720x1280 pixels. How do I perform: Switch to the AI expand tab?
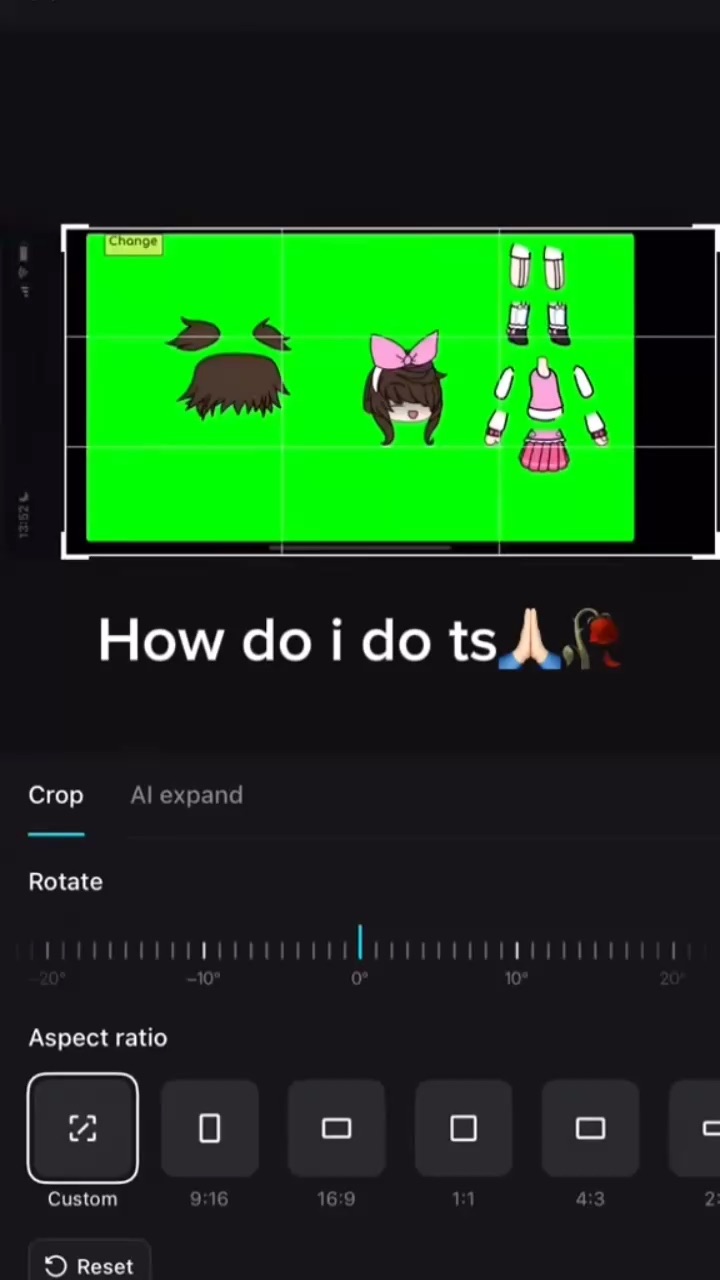186,795
